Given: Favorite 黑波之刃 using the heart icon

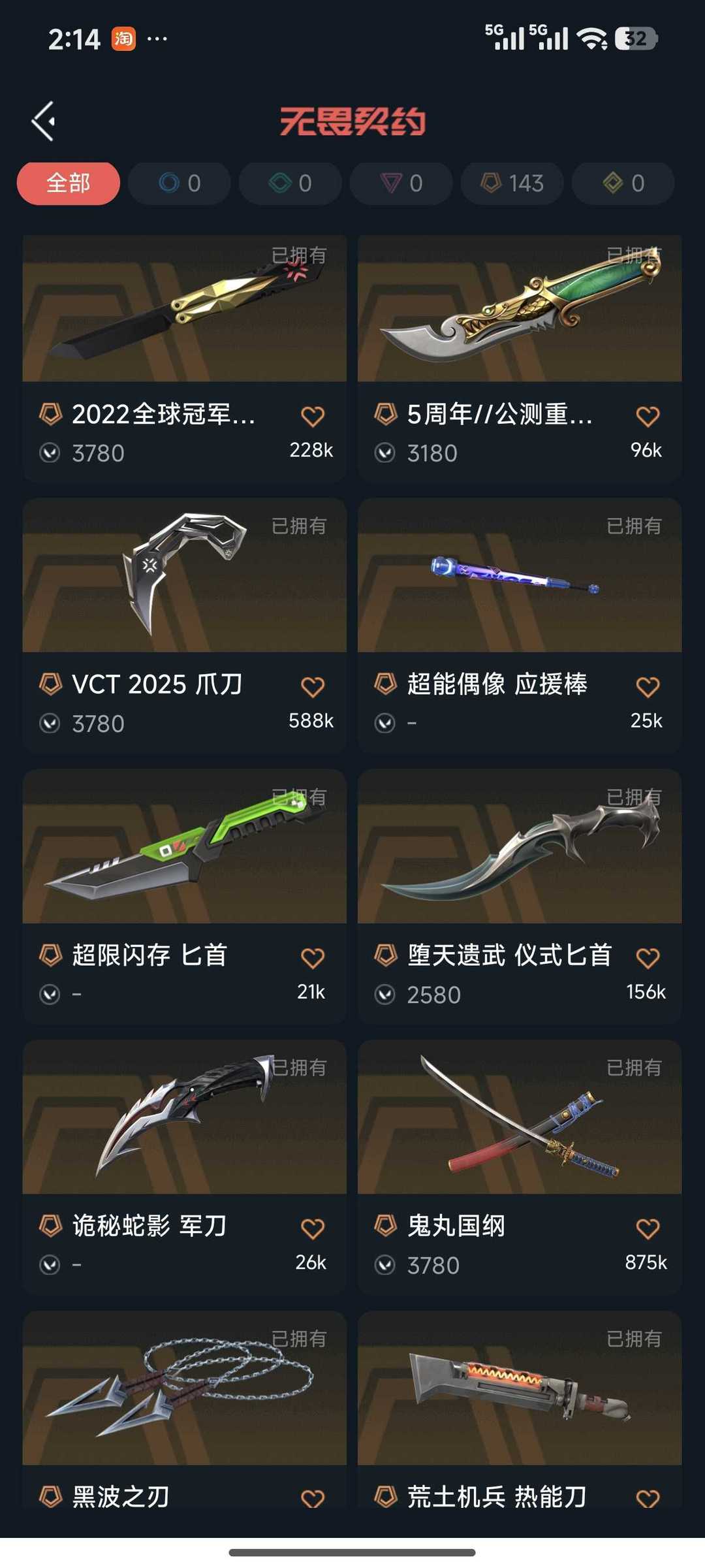Looking at the screenshot, I should click(313, 1499).
